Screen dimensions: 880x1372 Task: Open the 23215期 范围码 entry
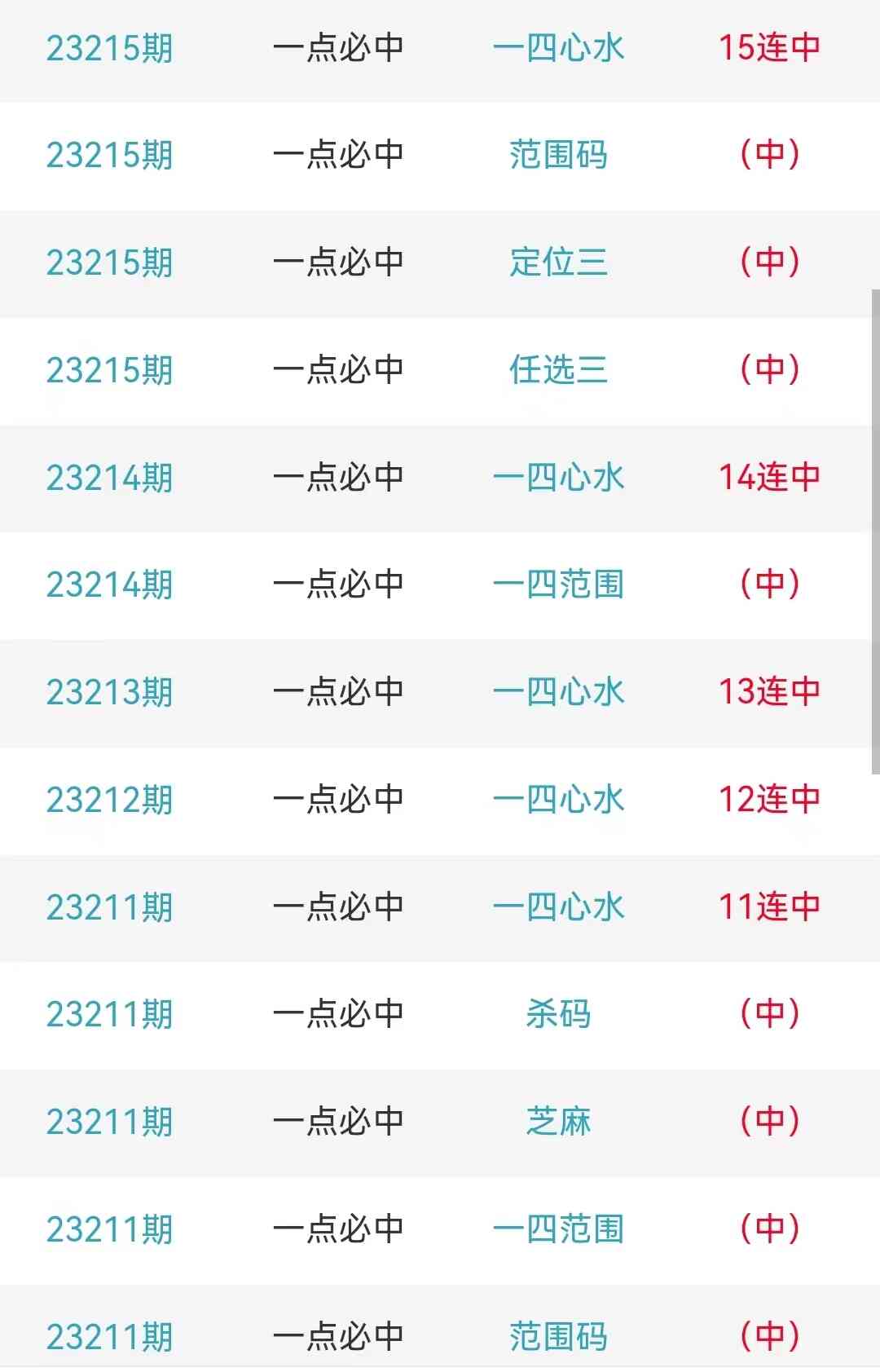tap(558, 155)
